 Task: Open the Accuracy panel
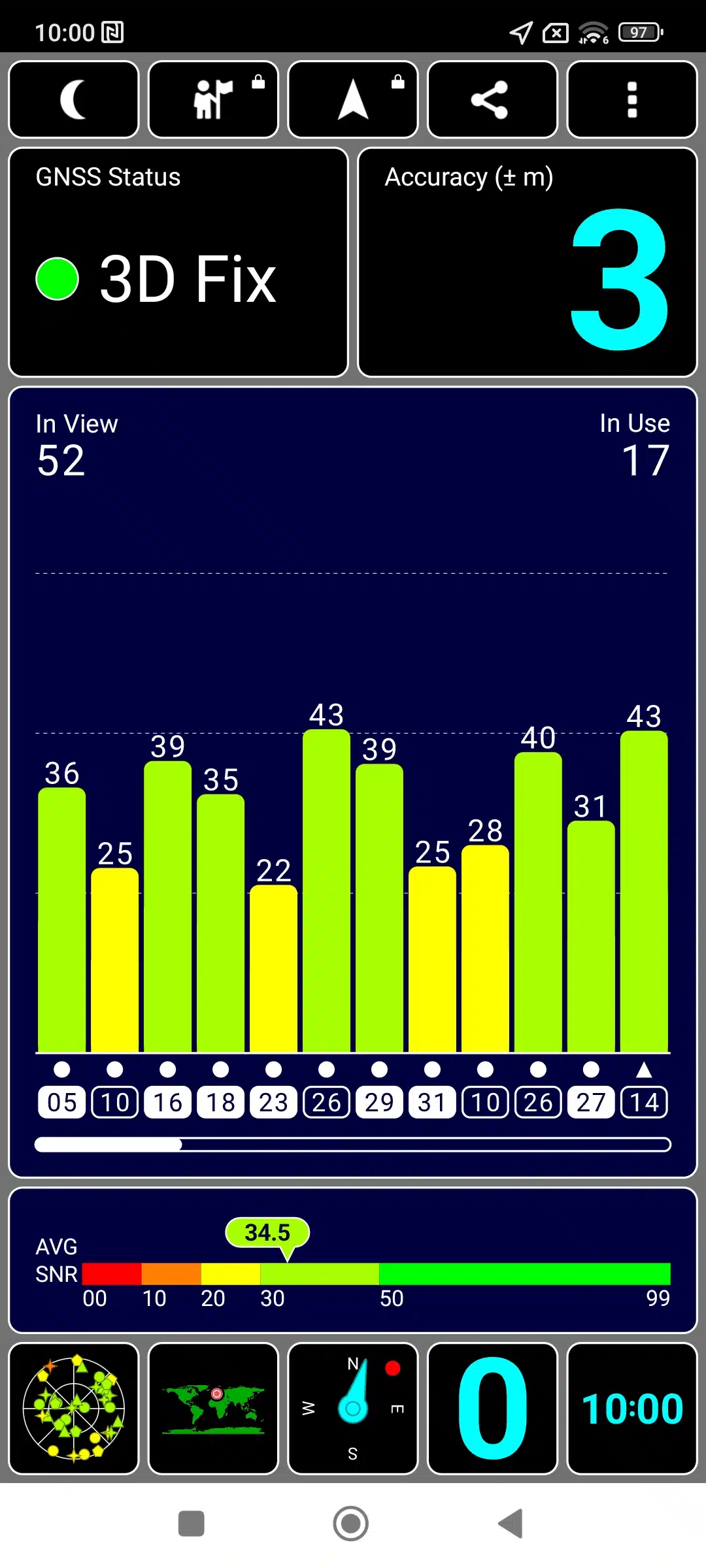click(527, 263)
